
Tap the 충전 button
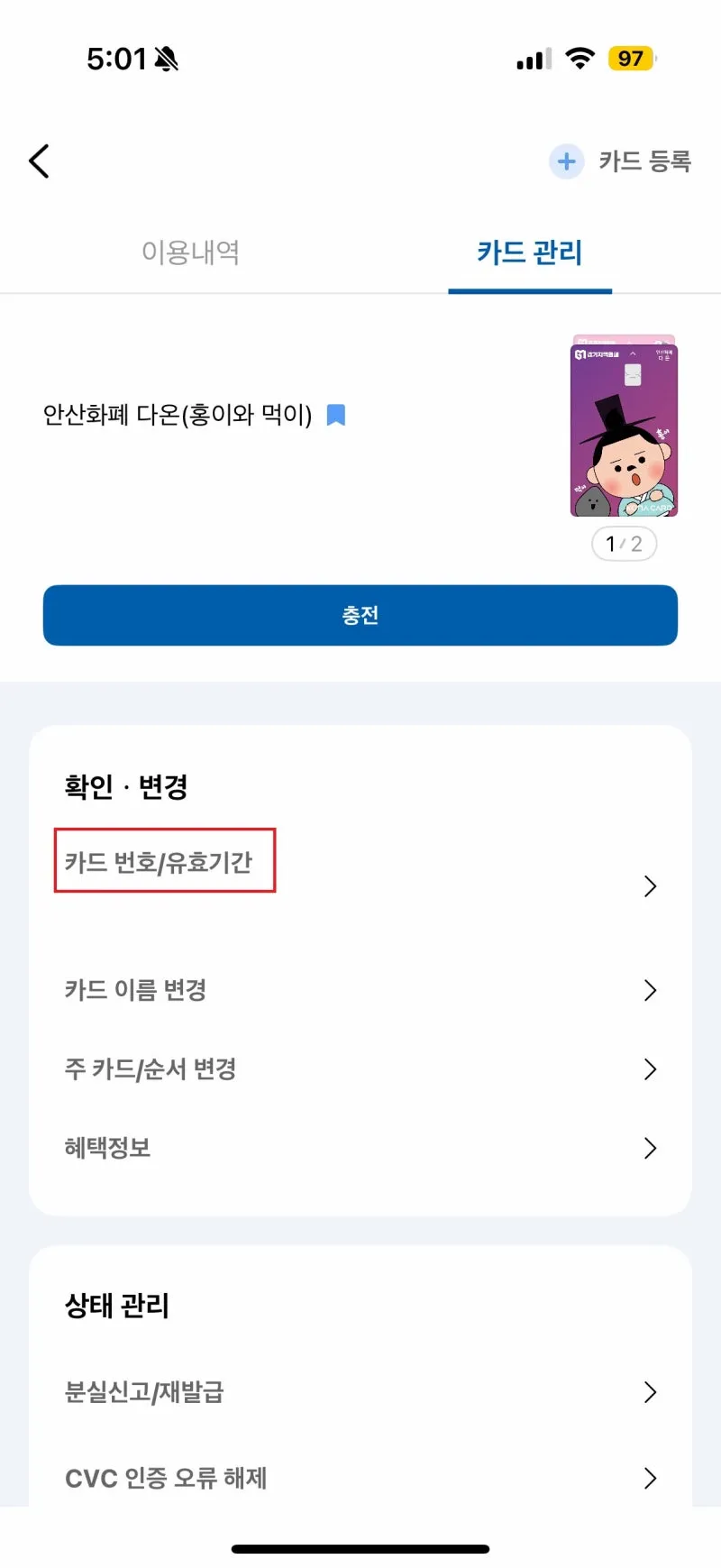(x=360, y=615)
